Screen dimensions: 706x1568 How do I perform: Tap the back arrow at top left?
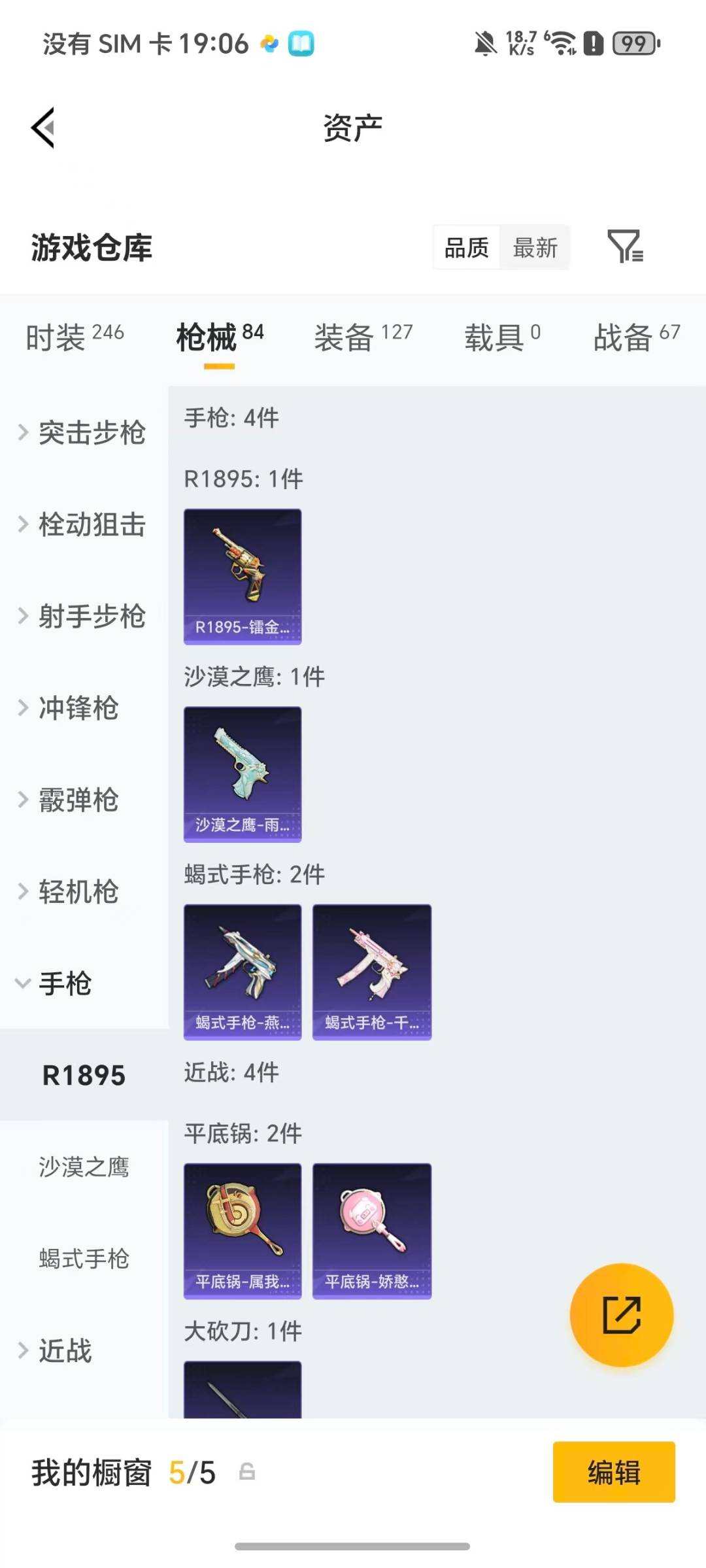point(43,126)
